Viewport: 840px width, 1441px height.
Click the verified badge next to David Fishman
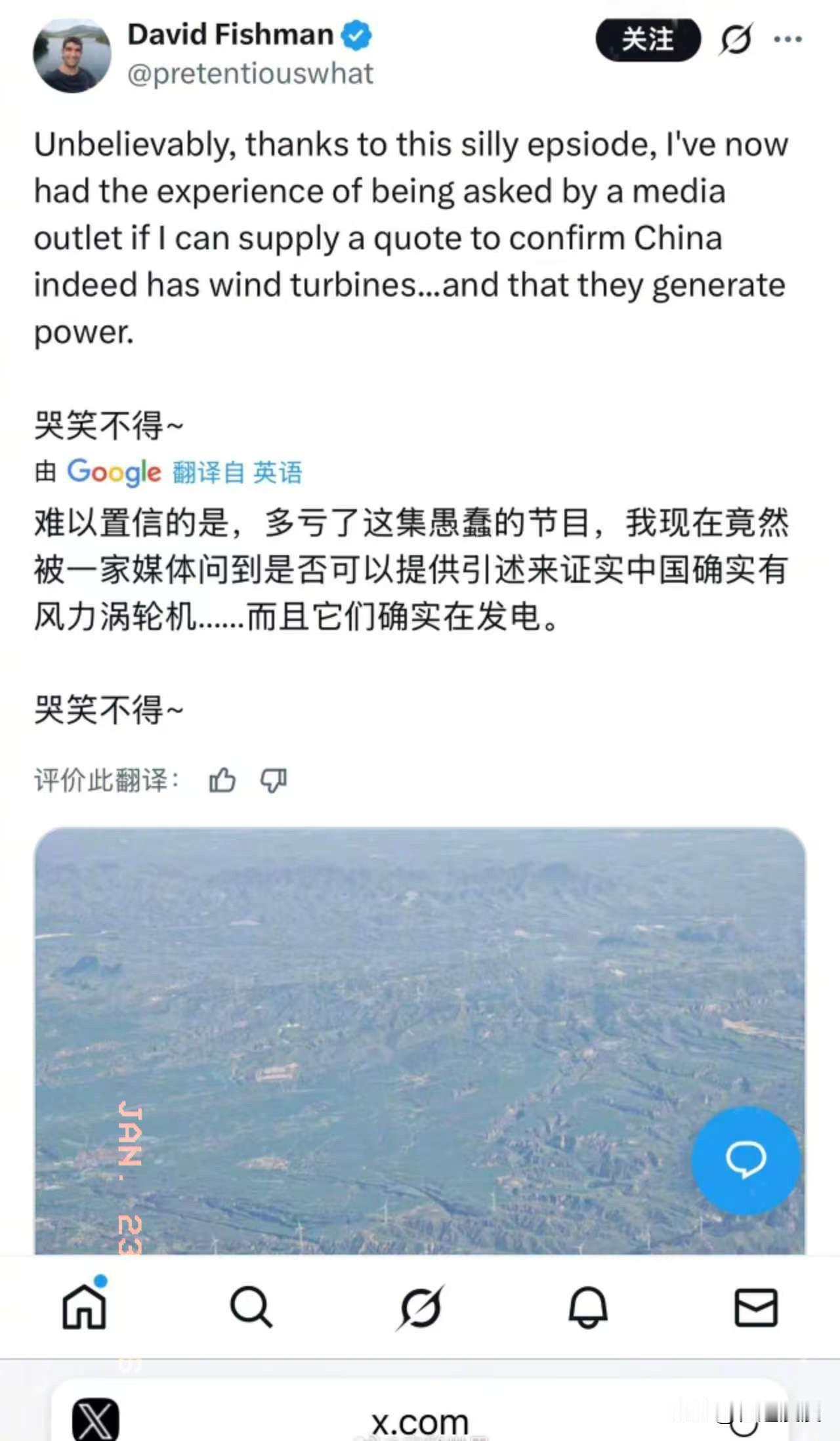(355, 35)
